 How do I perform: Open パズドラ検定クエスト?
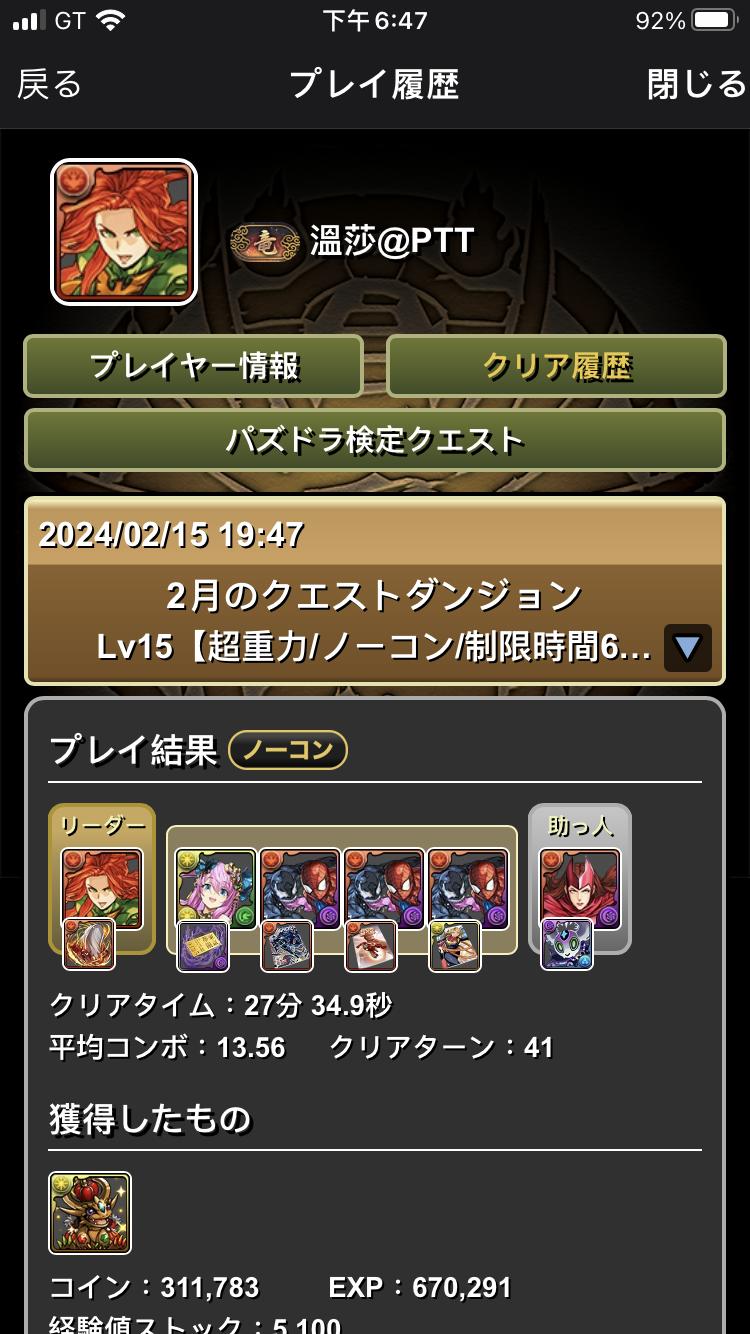pyautogui.click(x=375, y=440)
